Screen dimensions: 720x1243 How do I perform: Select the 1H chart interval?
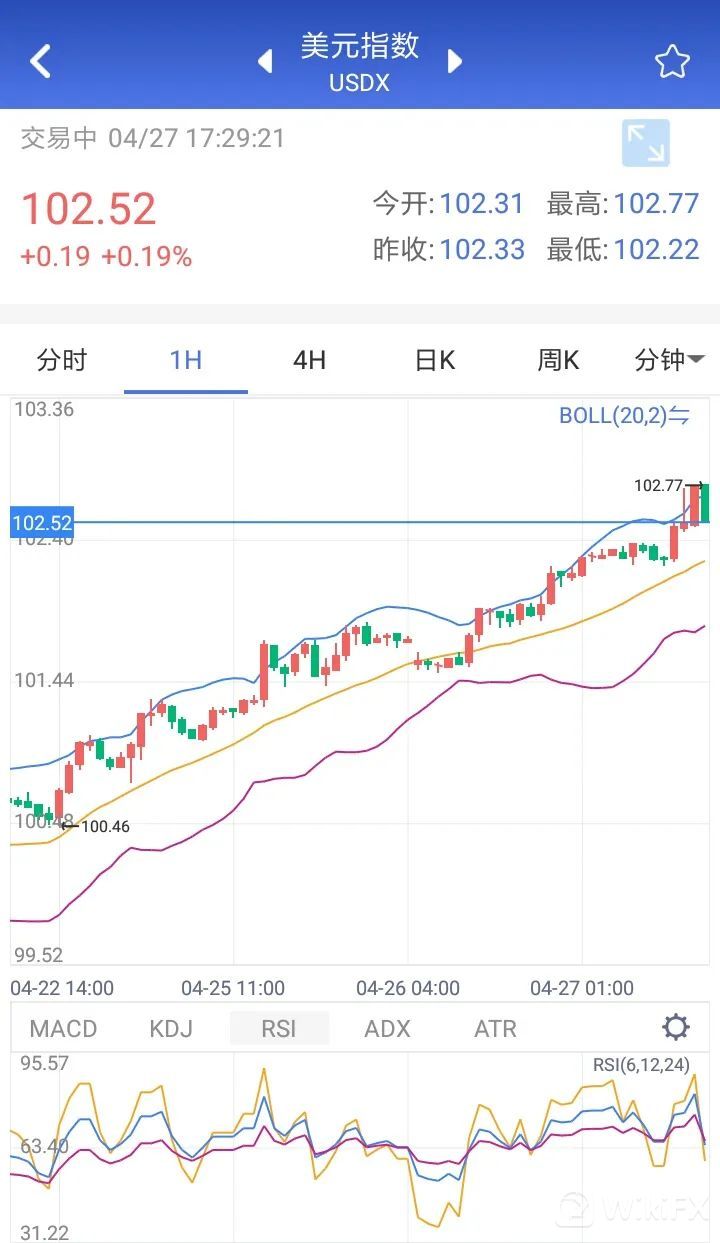(186, 360)
